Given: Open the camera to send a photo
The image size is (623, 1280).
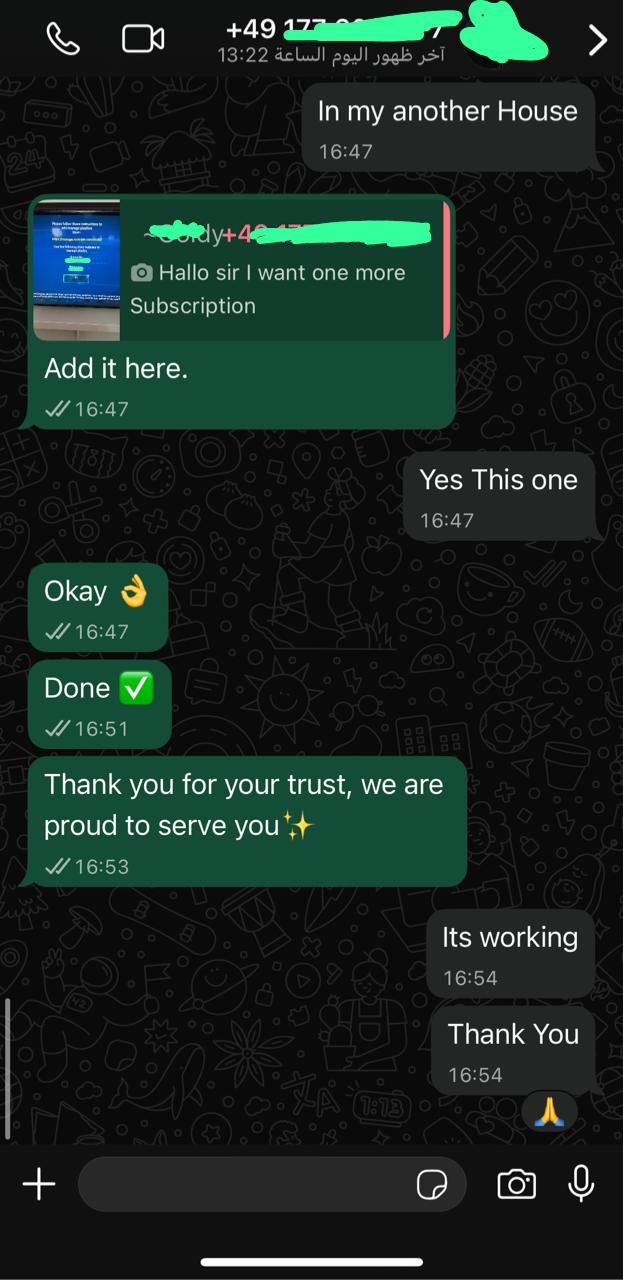Looking at the screenshot, I should click(x=516, y=1185).
